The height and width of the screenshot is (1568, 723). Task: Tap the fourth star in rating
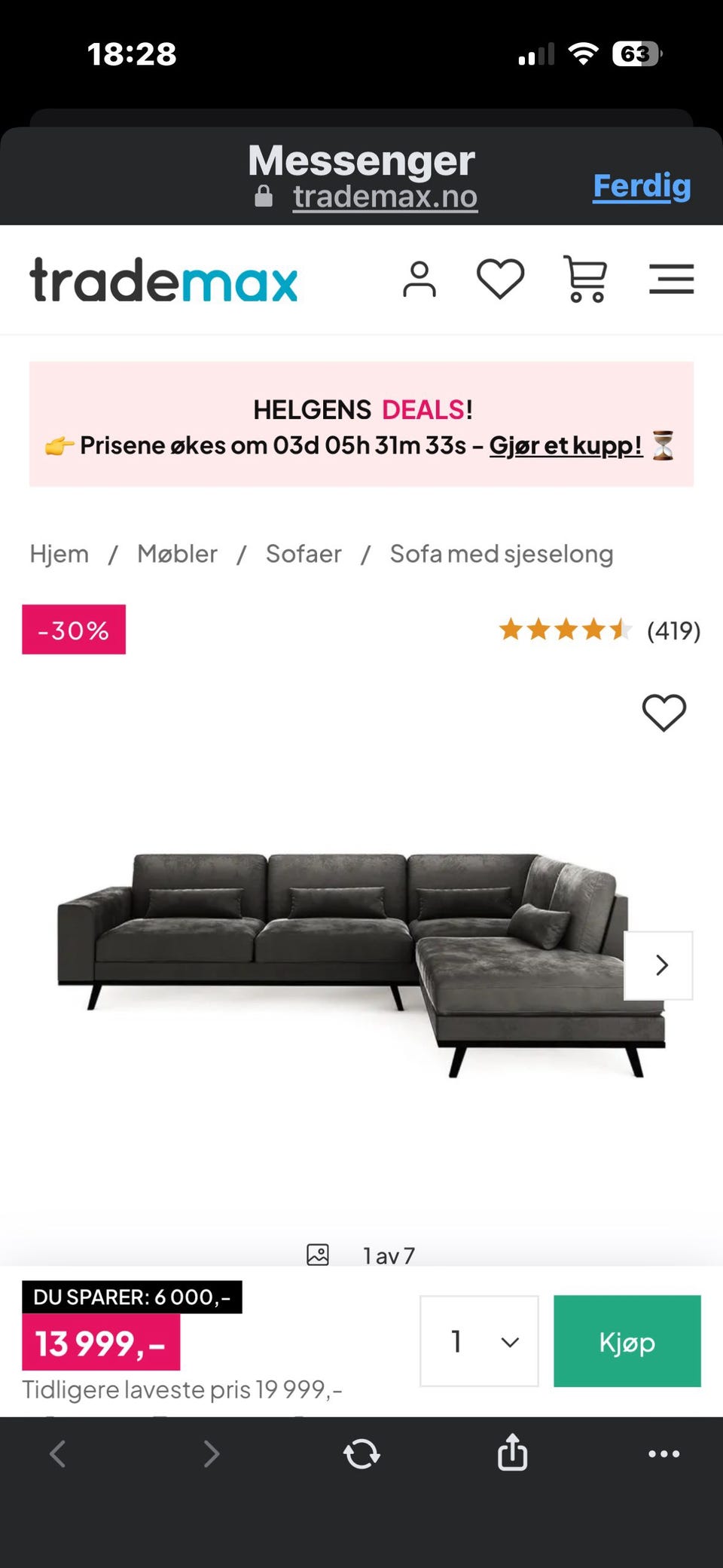(x=592, y=630)
